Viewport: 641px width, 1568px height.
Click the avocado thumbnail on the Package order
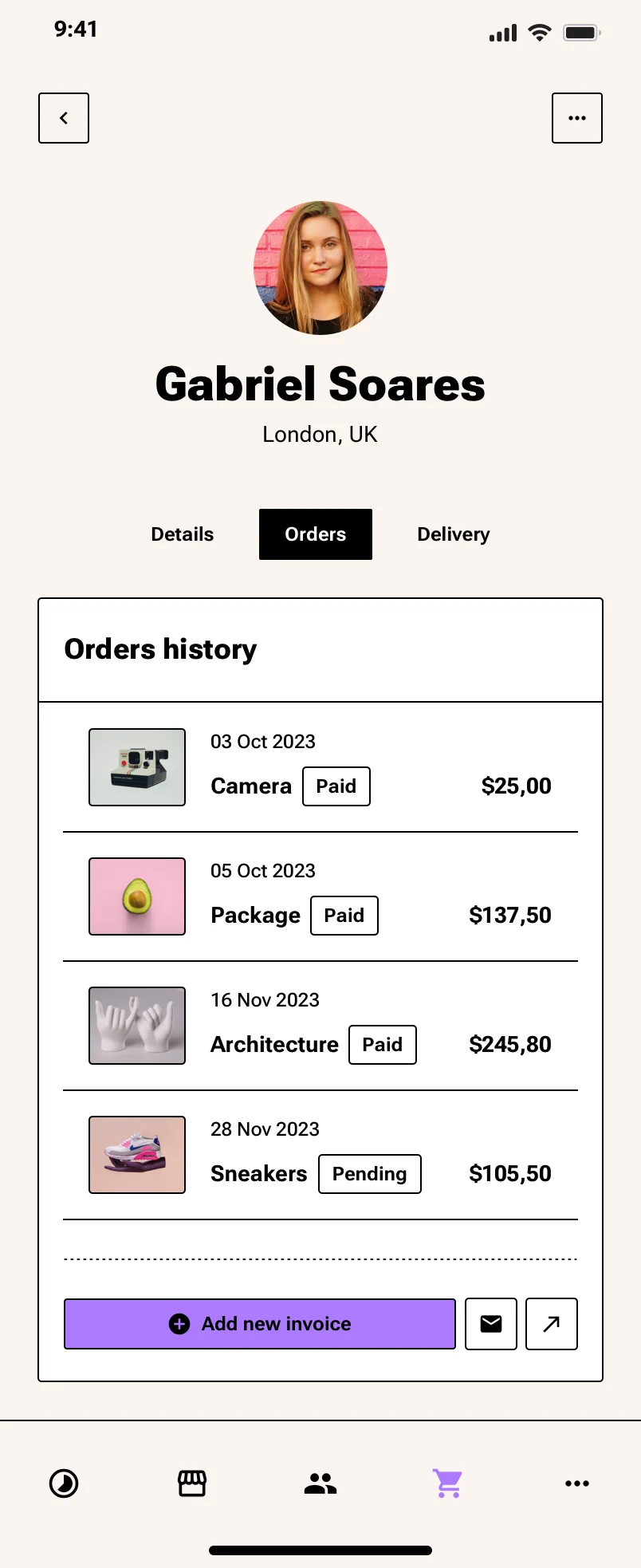(136, 896)
